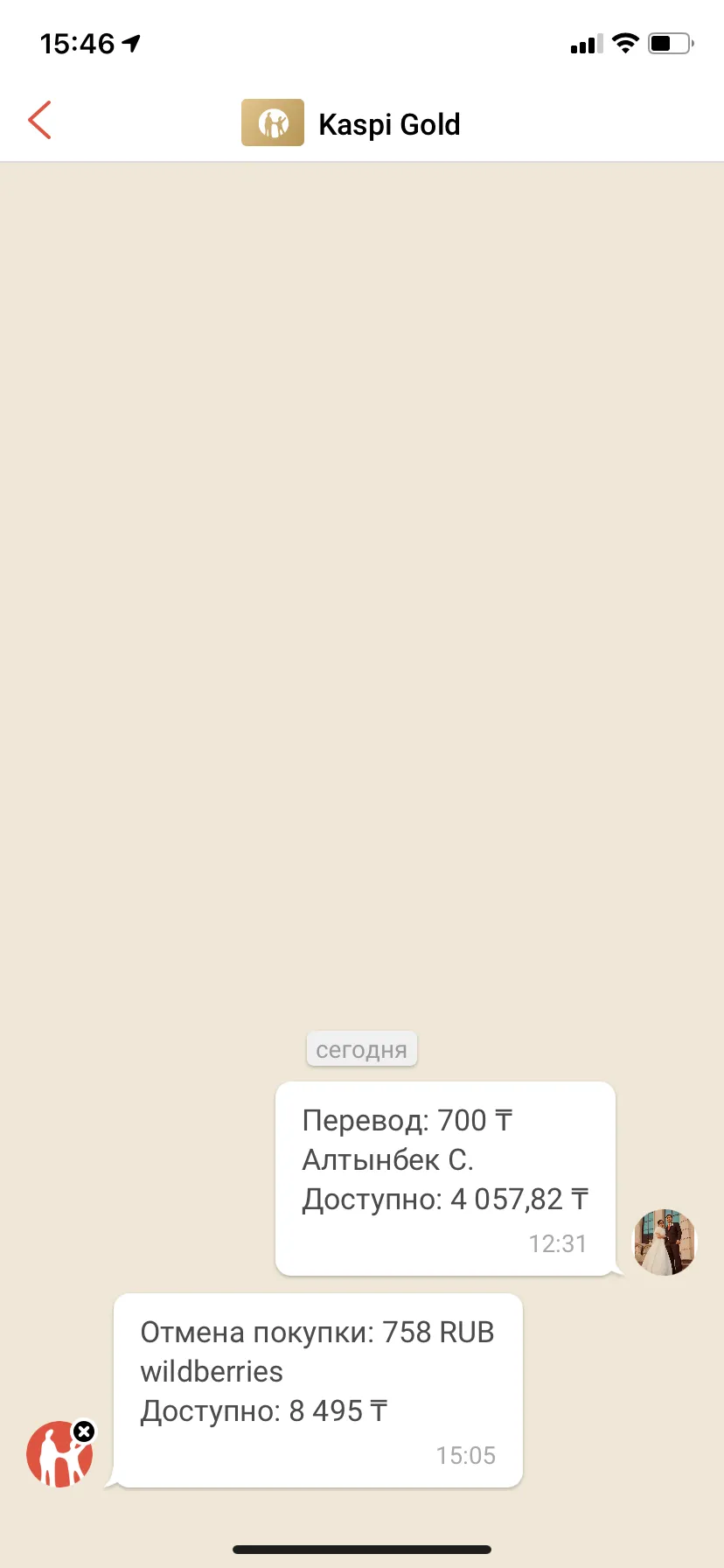
Task: Open the 700 ₸ transfer message to Алтынбек С.
Action: coord(446,1179)
